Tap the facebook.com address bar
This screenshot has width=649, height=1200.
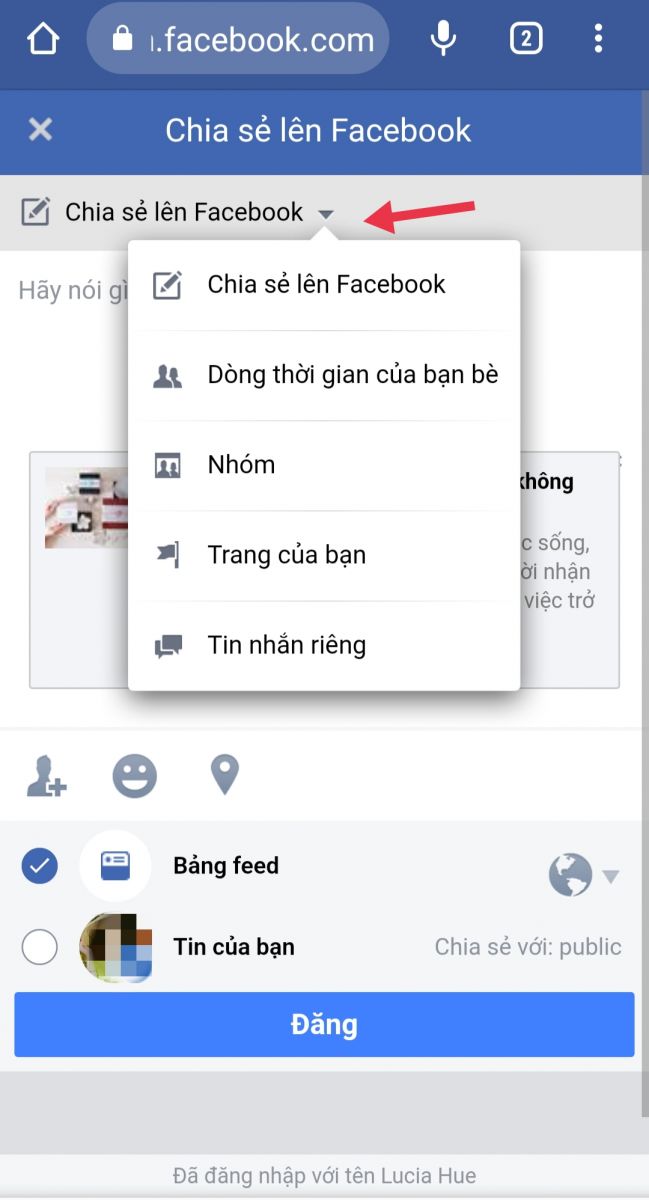pos(238,40)
